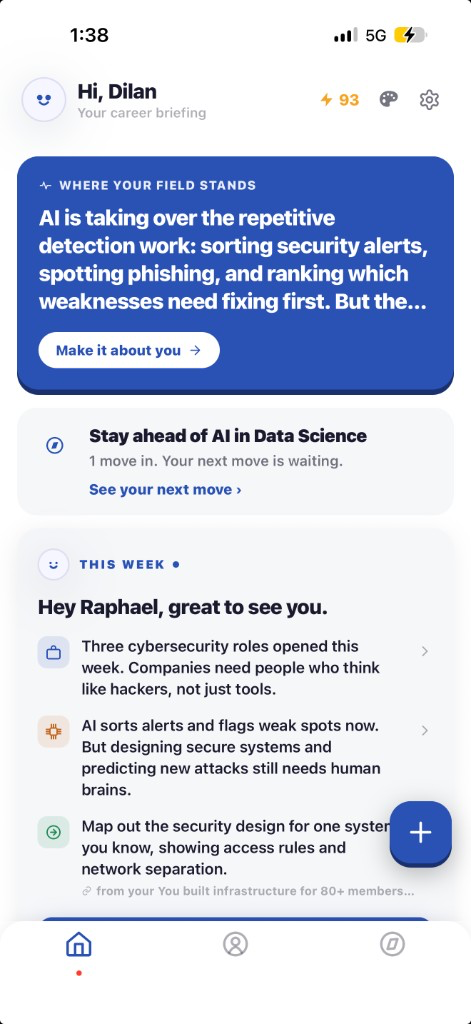Switch to the Home tab
Screen dimensions: 471x1024
pos(78,944)
